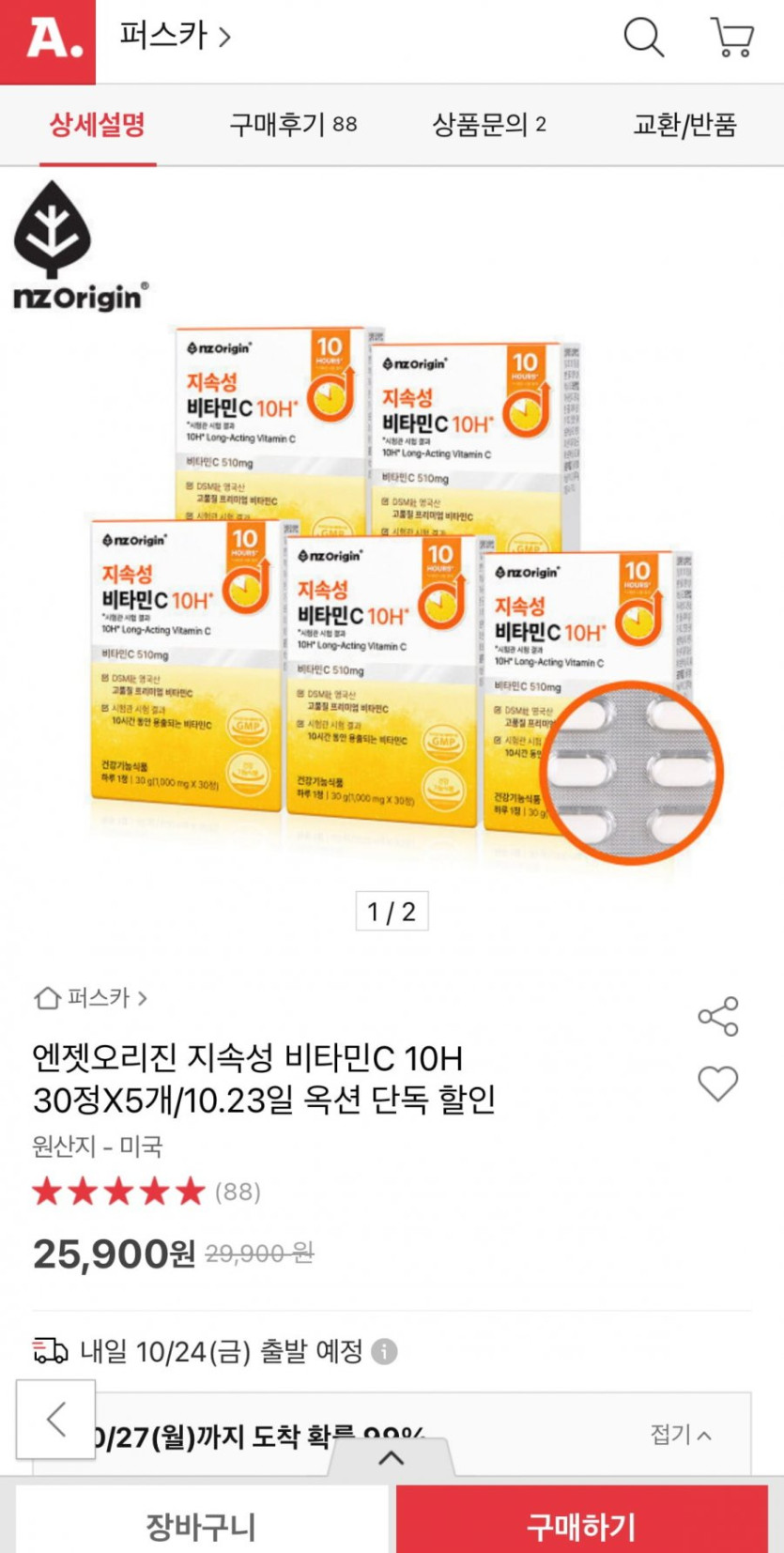
Task: Collapse delivery info with 접기
Action: [681, 1435]
